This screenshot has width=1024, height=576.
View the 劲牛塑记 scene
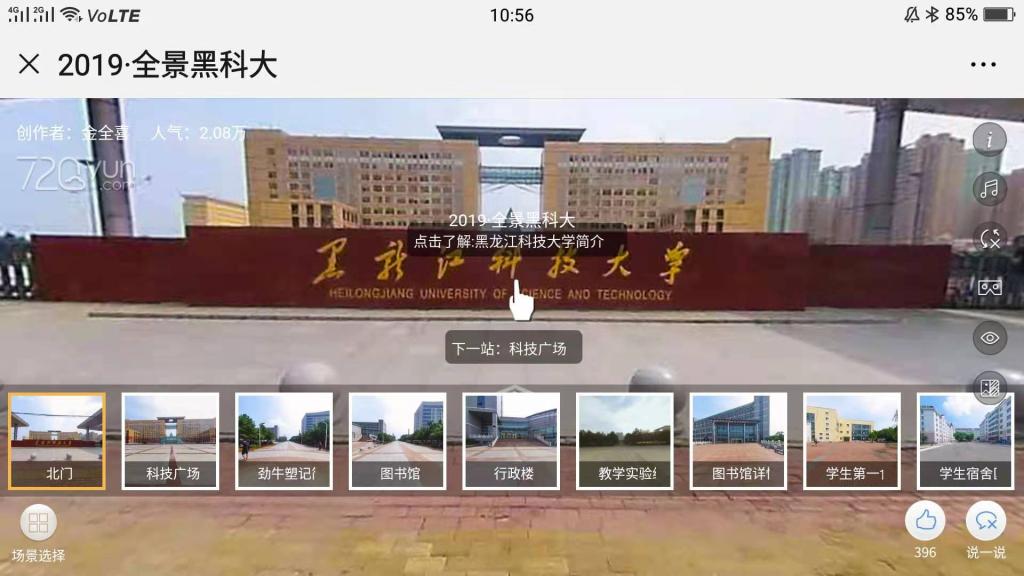284,441
